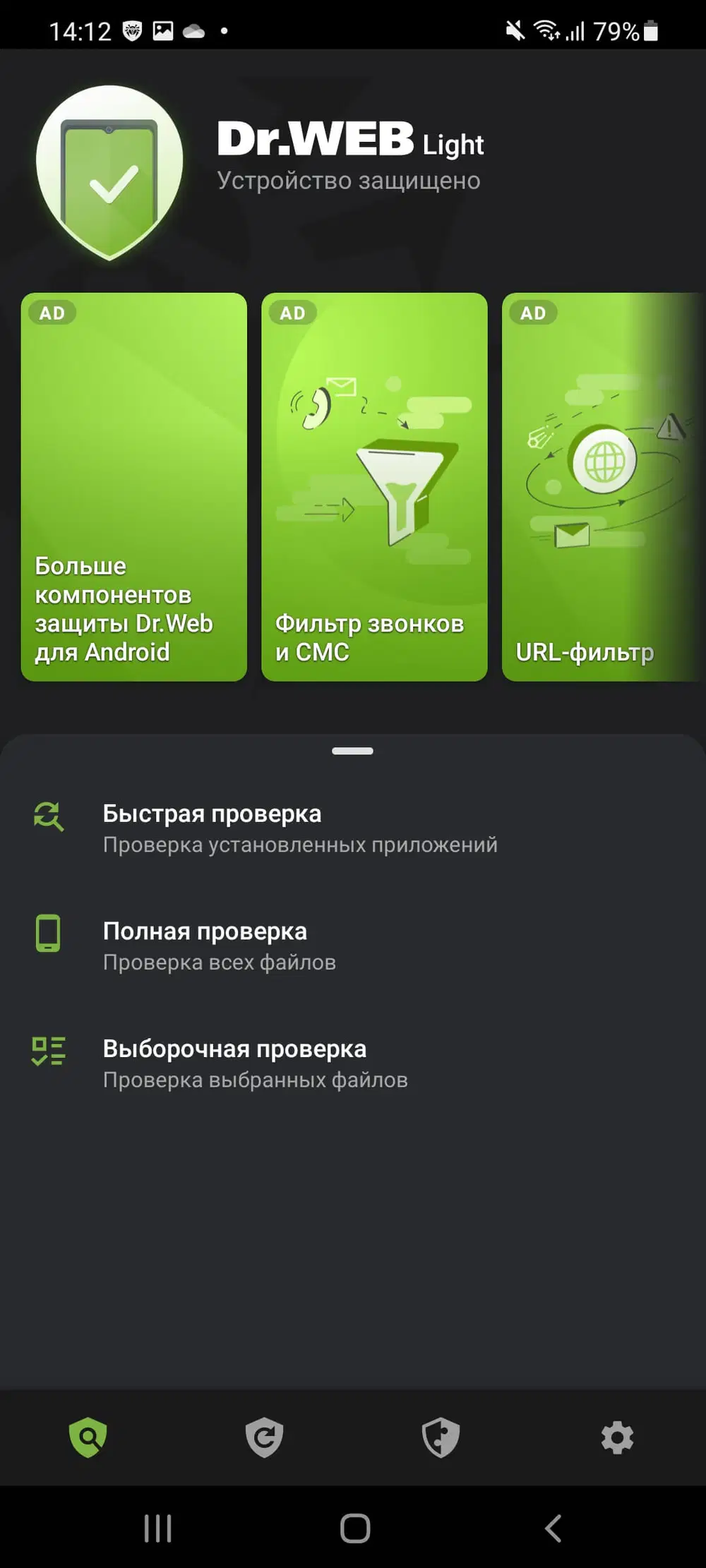The image size is (706, 1568).
Task: Open the 'Фильтр звонков и СМС' ad card
Action: (x=374, y=487)
